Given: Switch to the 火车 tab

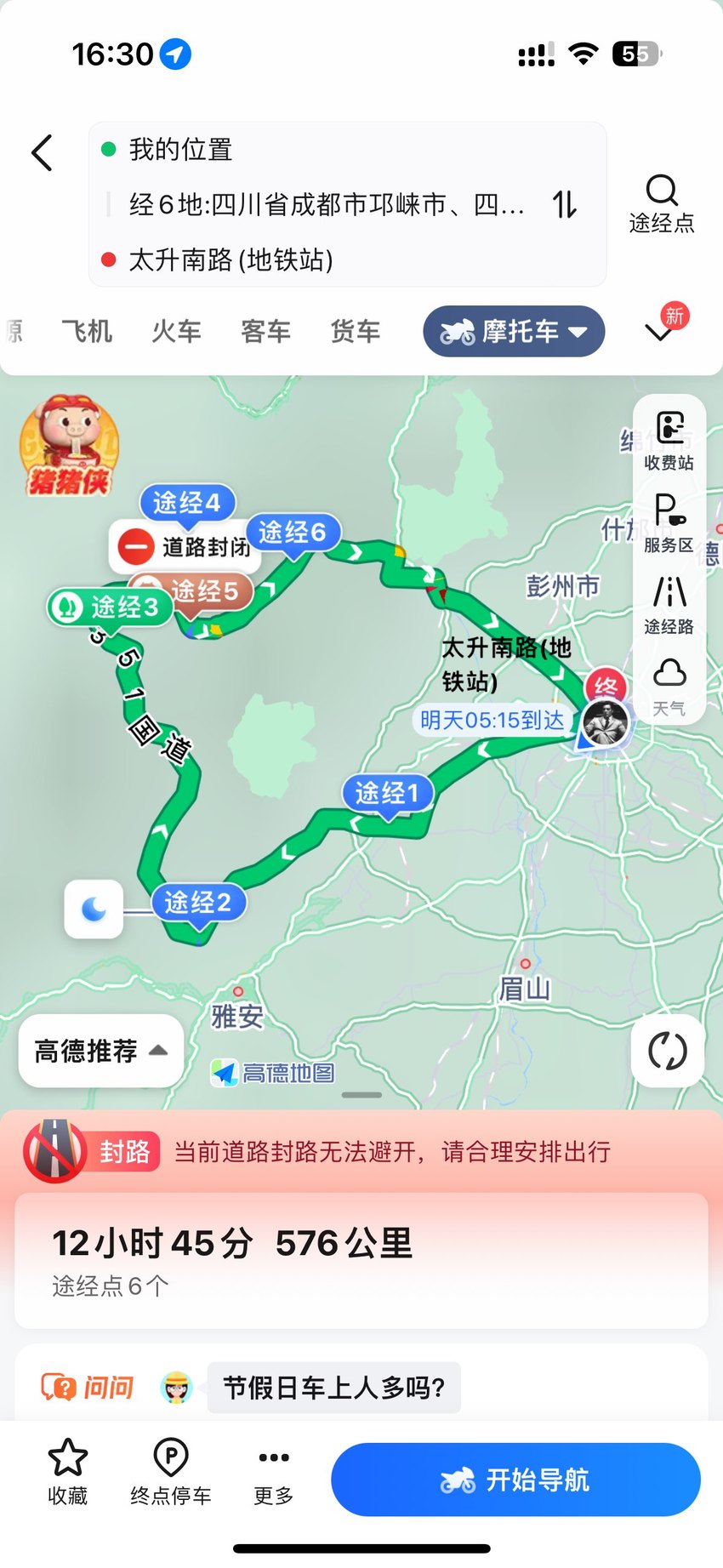Looking at the screenshot, I should point(176,331).
